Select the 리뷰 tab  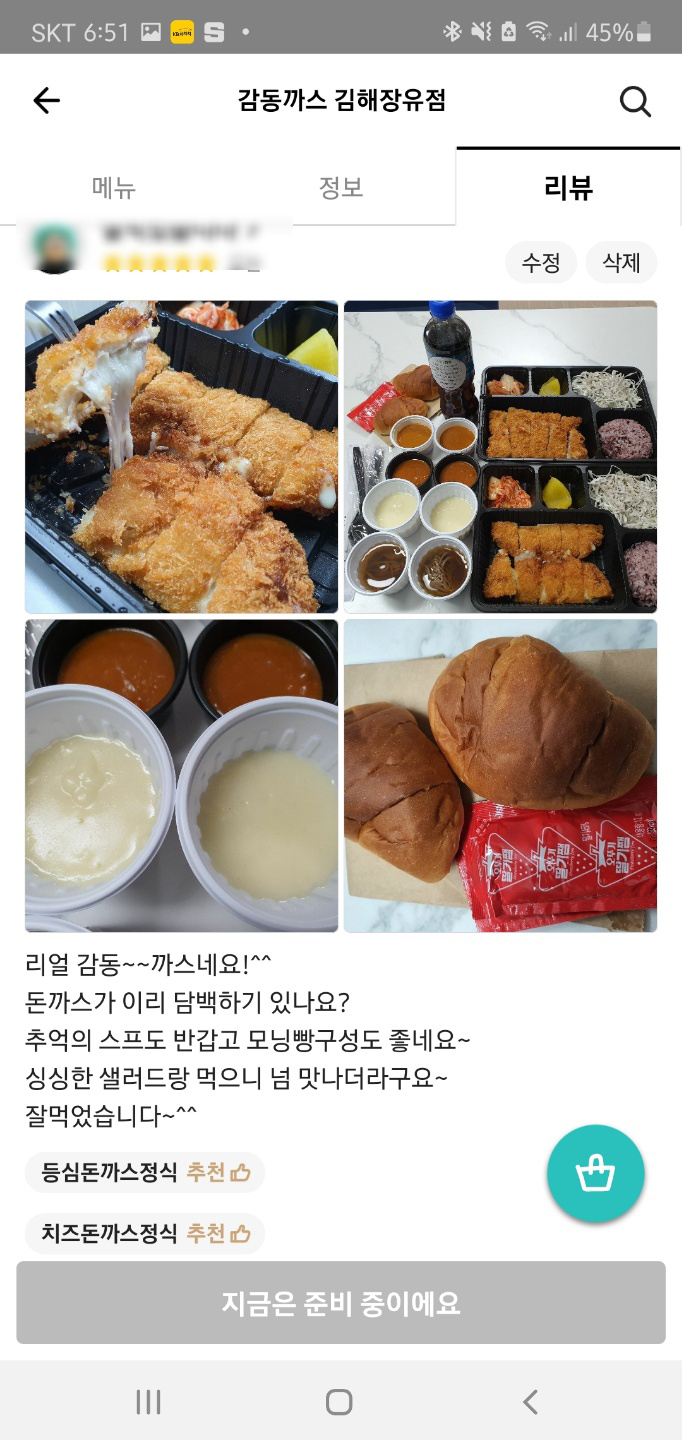(568, 187)
